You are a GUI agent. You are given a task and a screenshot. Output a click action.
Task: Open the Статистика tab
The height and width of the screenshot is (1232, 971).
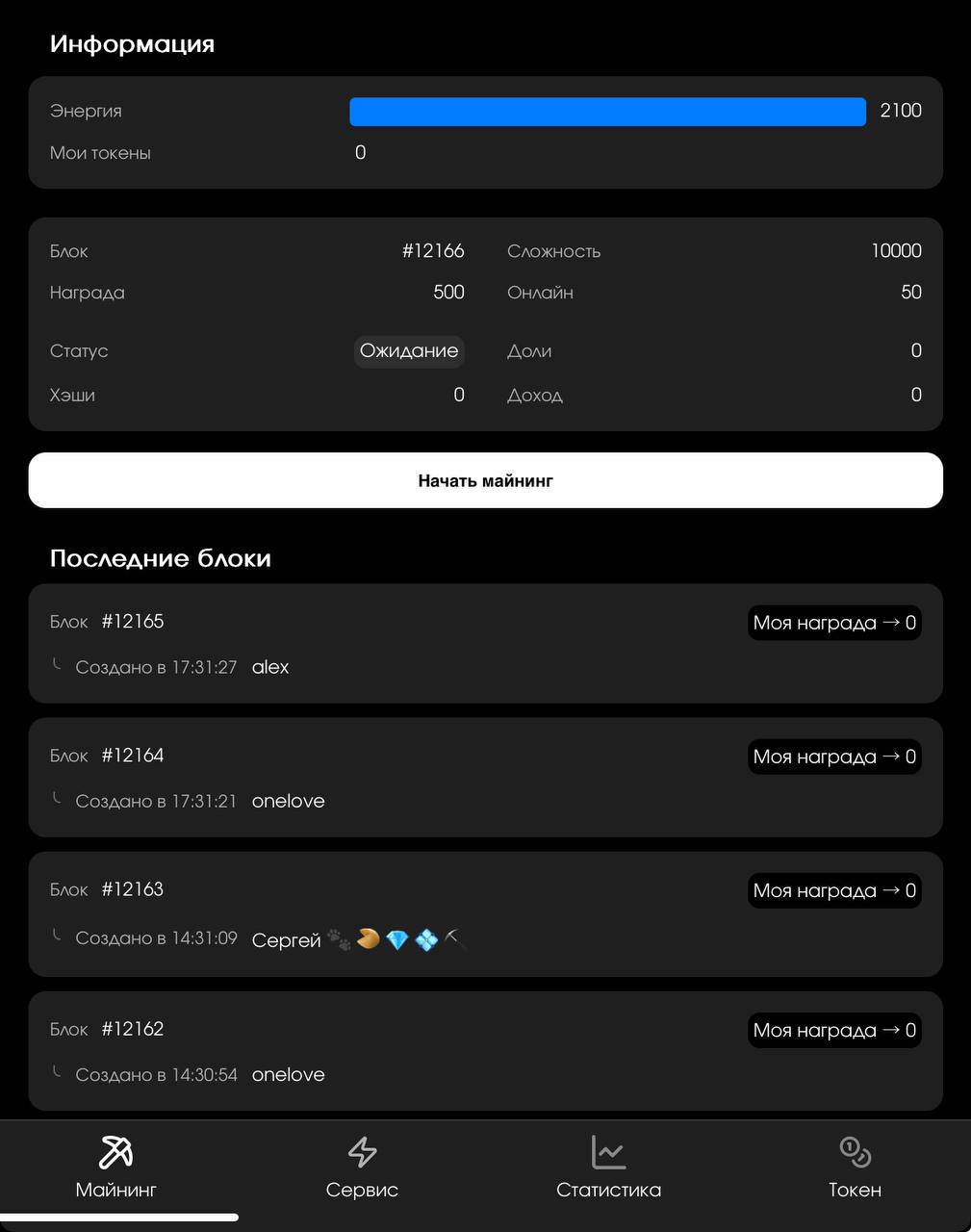pyautogui.click(x=608, y=1168)
